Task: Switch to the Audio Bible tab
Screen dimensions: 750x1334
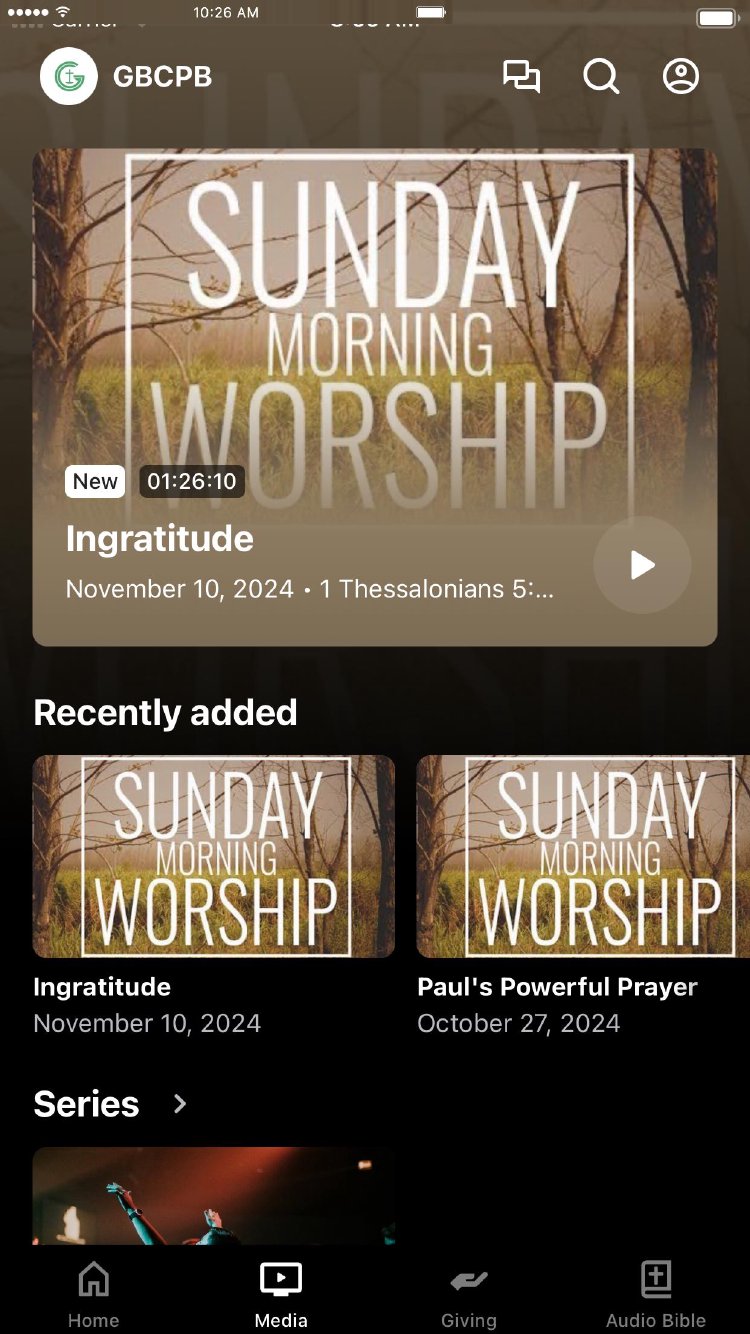Action: click(656, 1295)
